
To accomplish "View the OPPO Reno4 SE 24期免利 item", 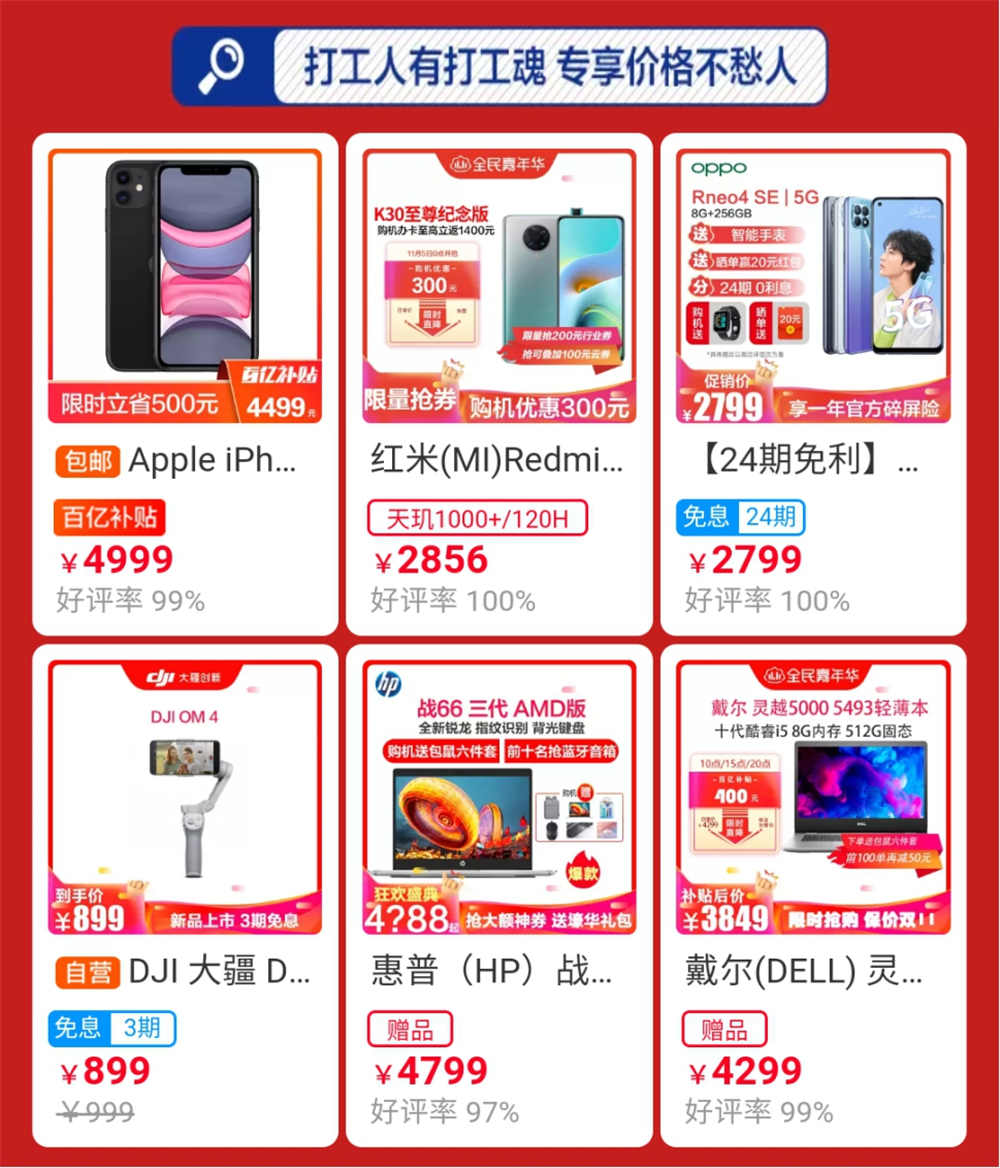I will coord(813,290).
